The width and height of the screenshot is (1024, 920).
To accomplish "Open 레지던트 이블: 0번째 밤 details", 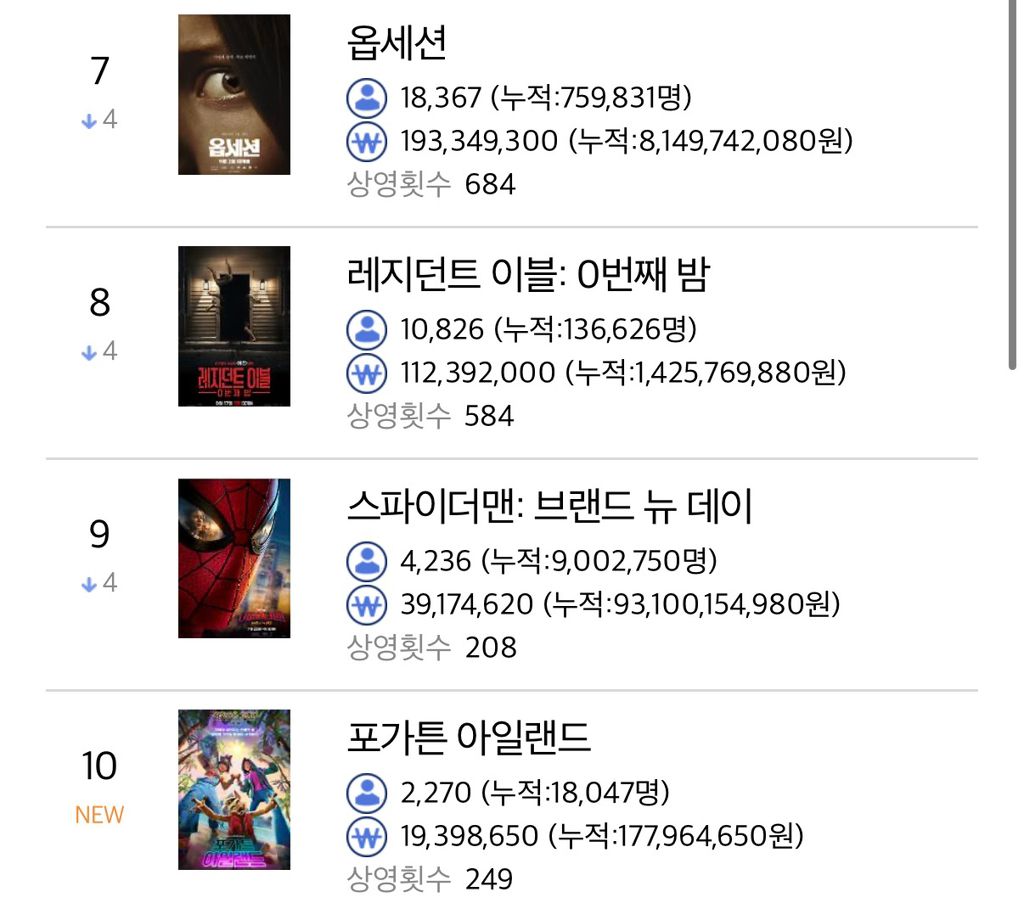I will click(528, 275).
